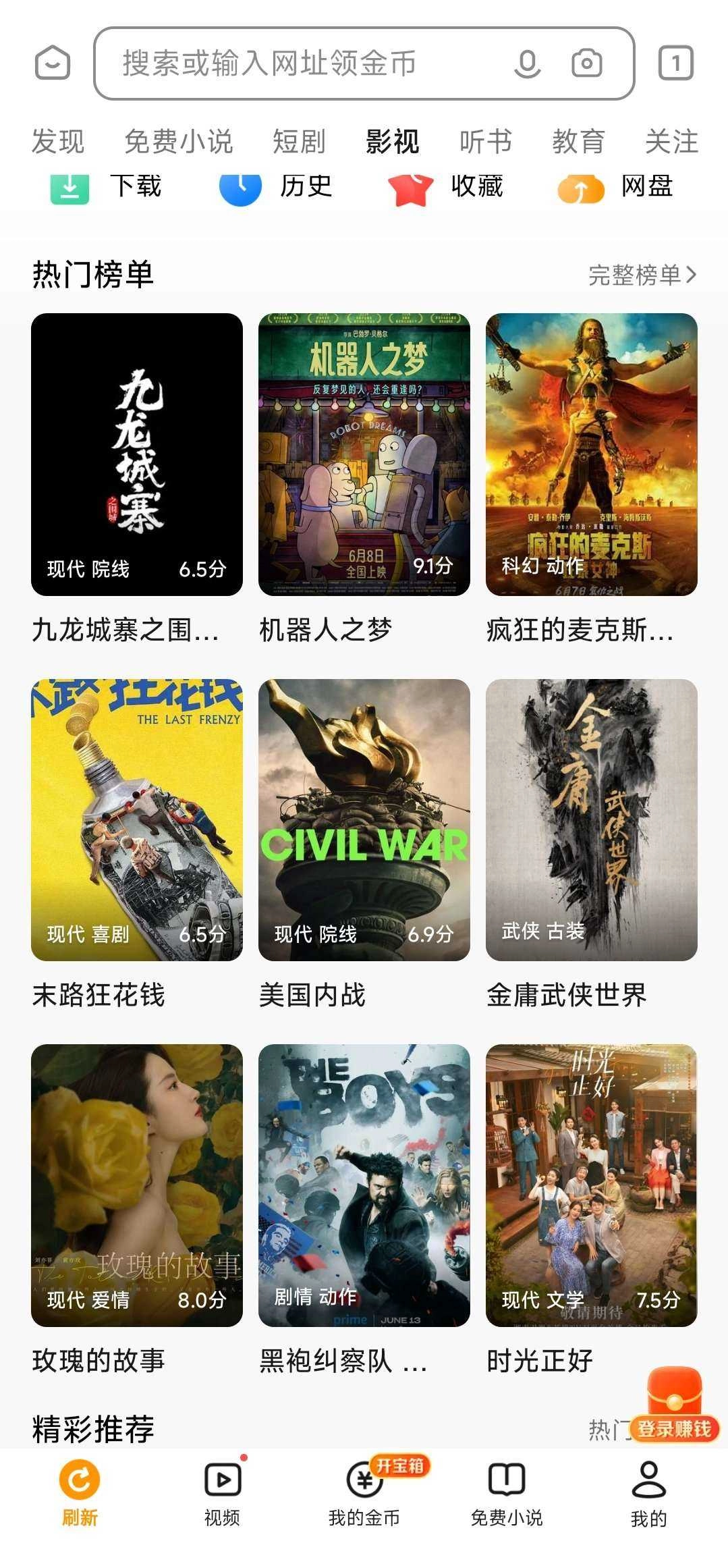Viewport: 728px width, 1568px height.
Task: Switch to the 听书 top tab
Action: point(485,142)
